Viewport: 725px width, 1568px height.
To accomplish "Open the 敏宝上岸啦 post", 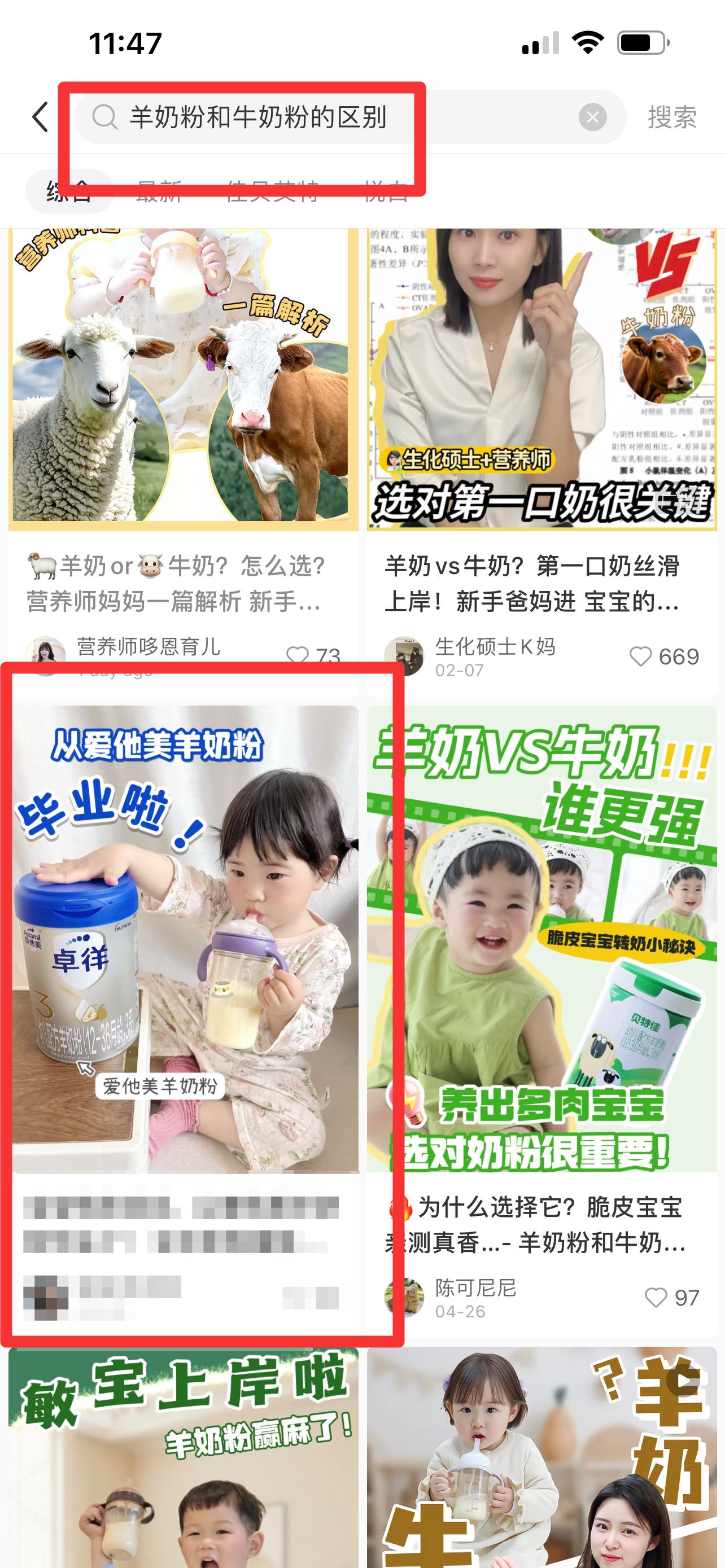I will (182, 1458).
